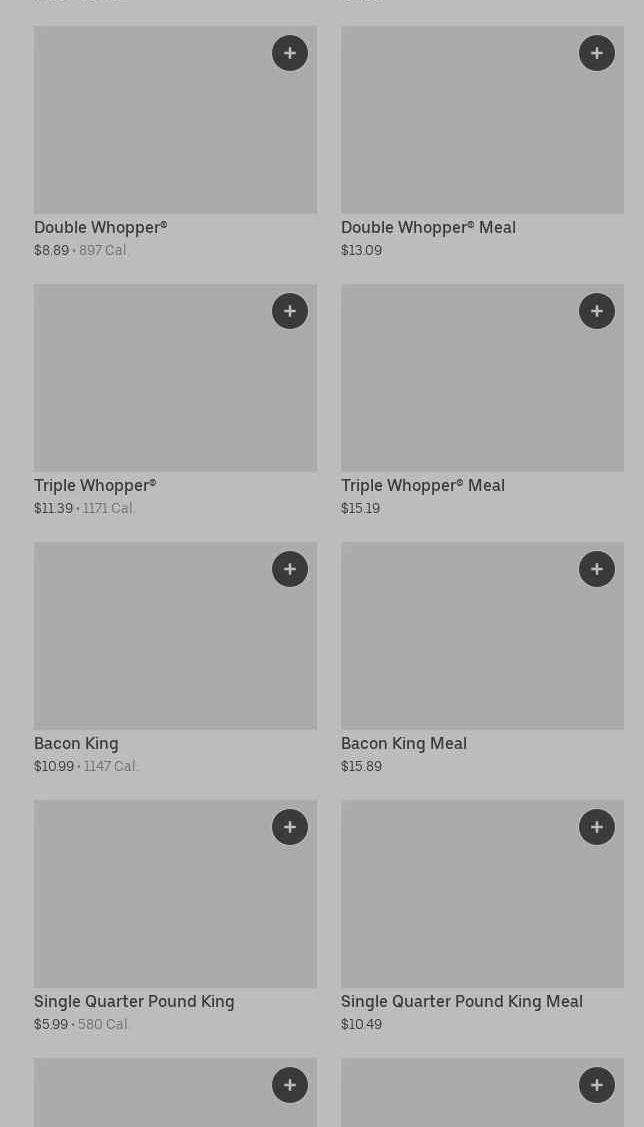The width and height of the screenshot is (644, 1127).
Task: Add Double Whopper to the cart
Action: click(x=290, y=53)
